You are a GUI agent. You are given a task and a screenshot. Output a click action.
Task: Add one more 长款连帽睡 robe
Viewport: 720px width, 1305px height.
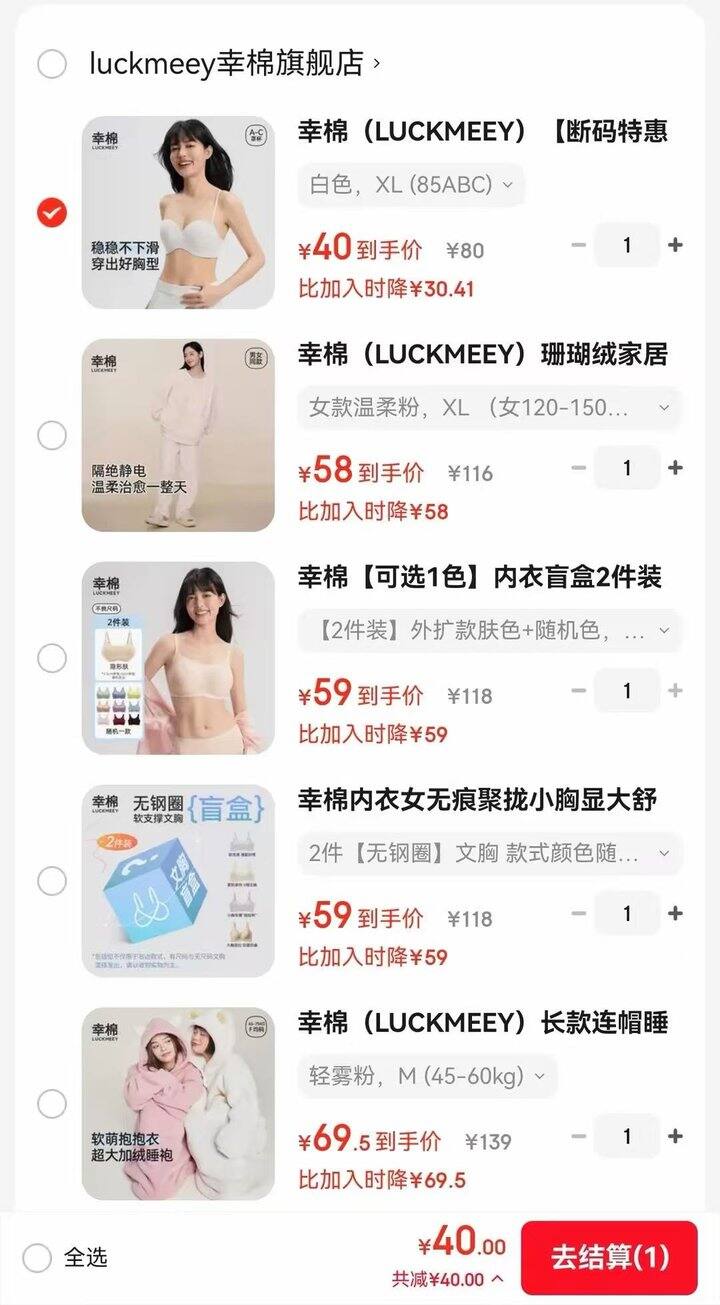[x=676, y=1136]
